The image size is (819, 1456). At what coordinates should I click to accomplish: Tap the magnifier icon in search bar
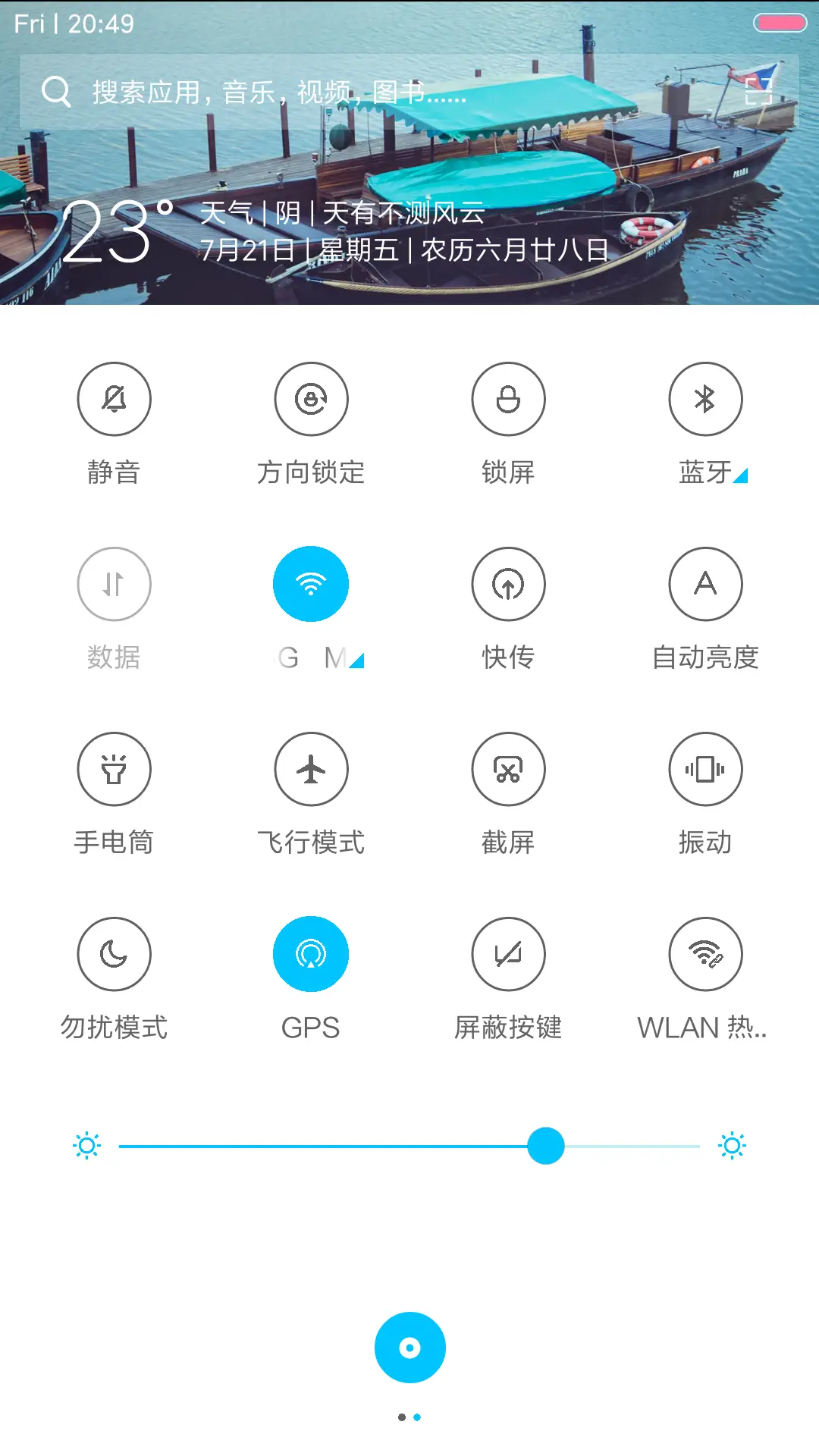click(55, 91)
